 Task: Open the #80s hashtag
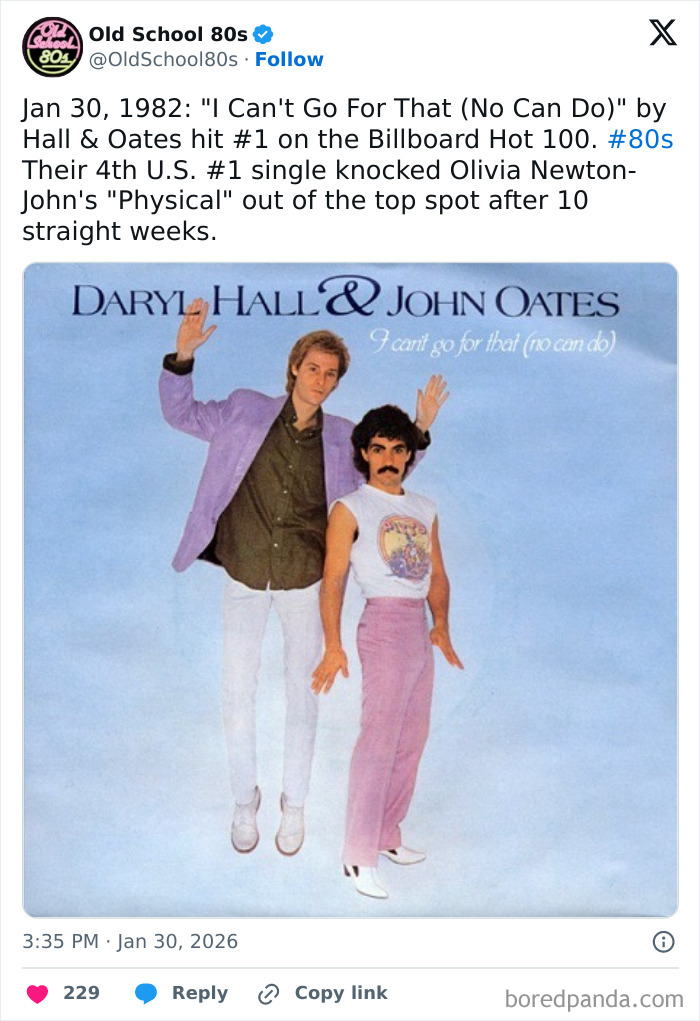click(640, 139)
